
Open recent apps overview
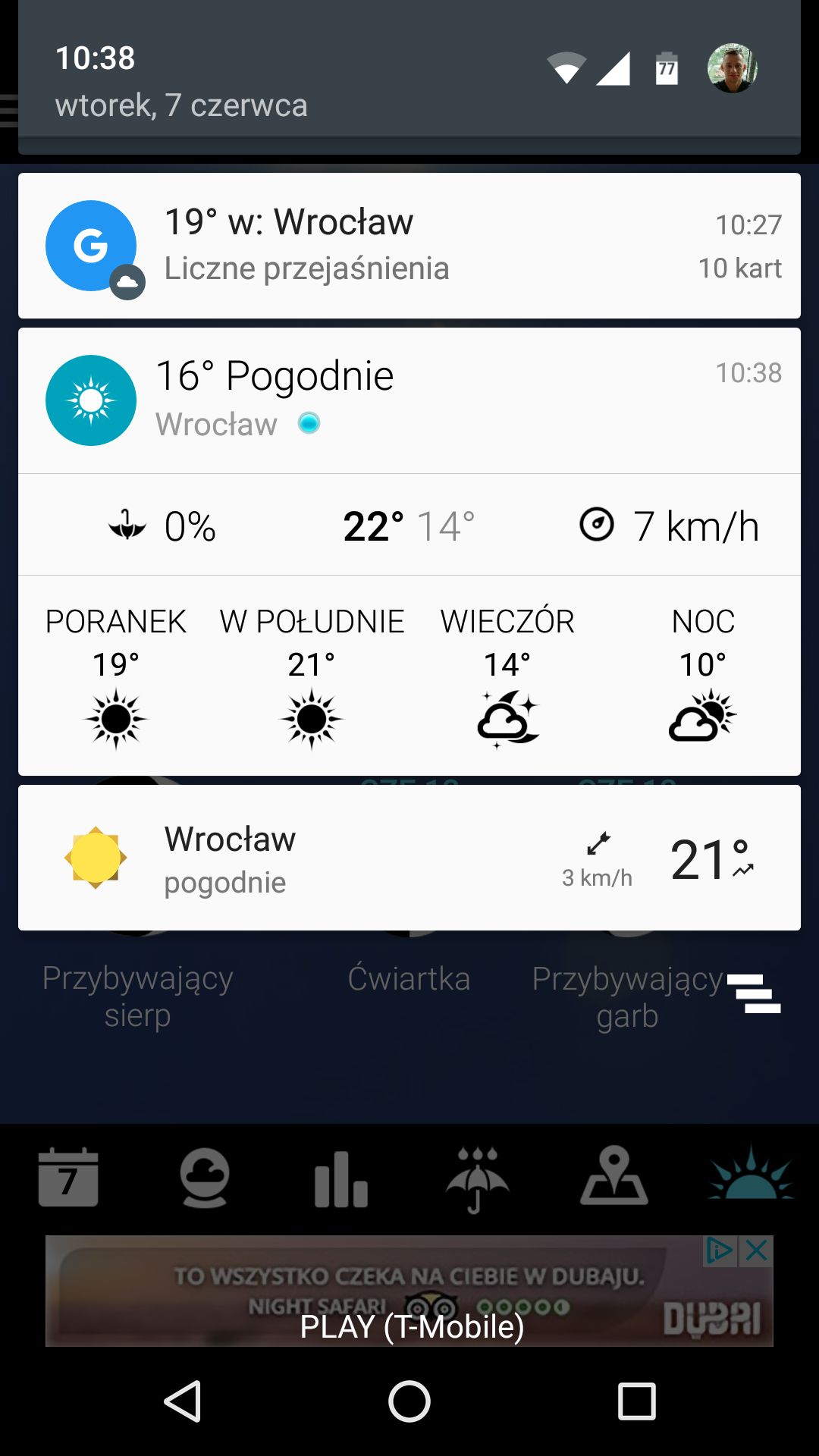[637, 1401]
